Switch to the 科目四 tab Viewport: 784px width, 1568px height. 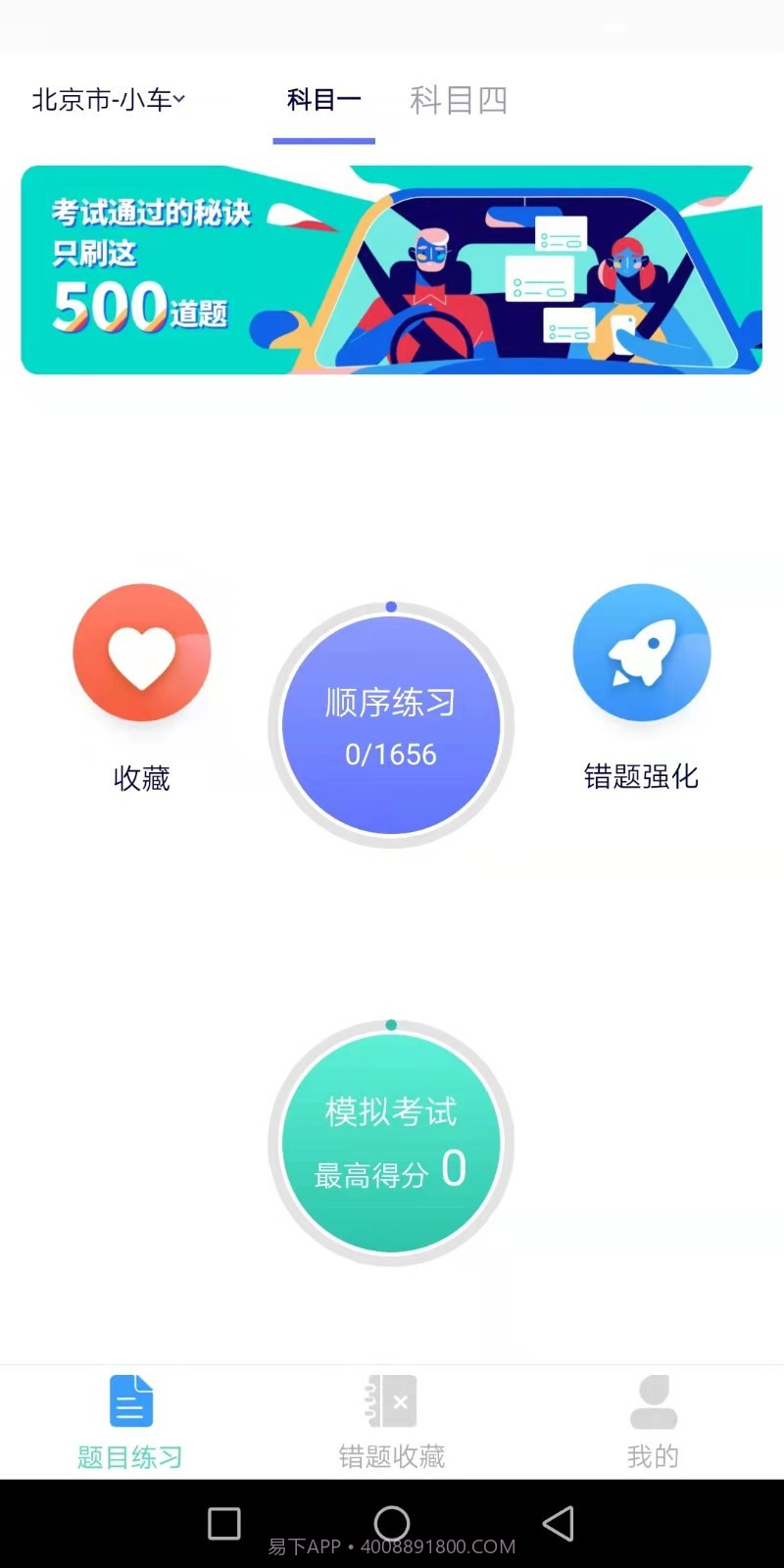click(x=458, y=99)
